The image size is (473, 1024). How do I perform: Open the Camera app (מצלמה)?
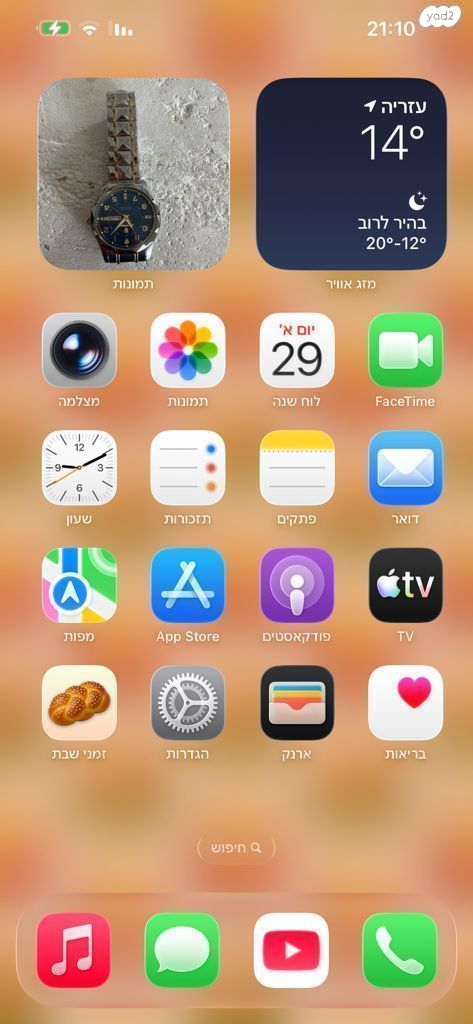tap(79, 350)
